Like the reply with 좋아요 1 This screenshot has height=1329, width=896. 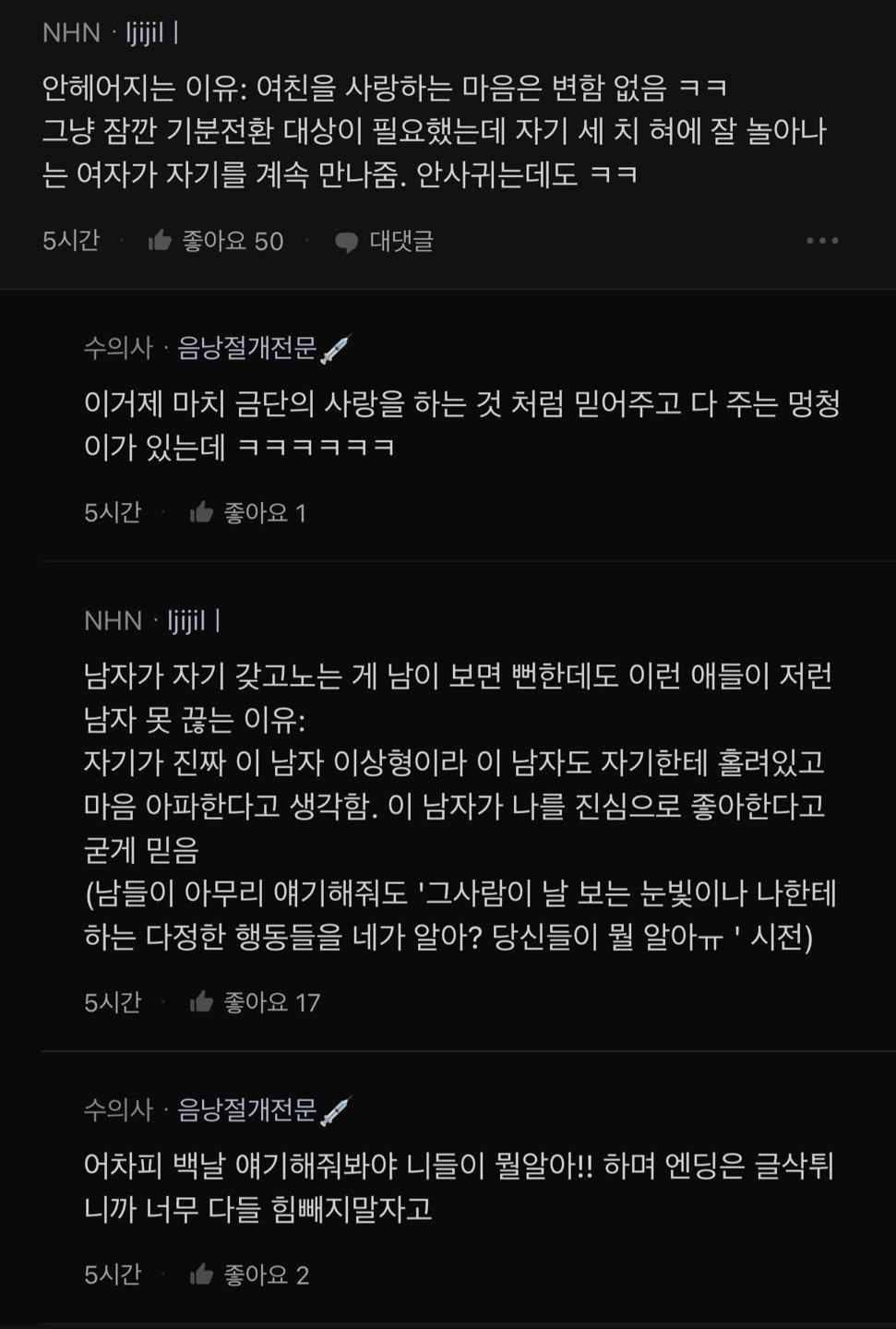(x=202, y=513)
